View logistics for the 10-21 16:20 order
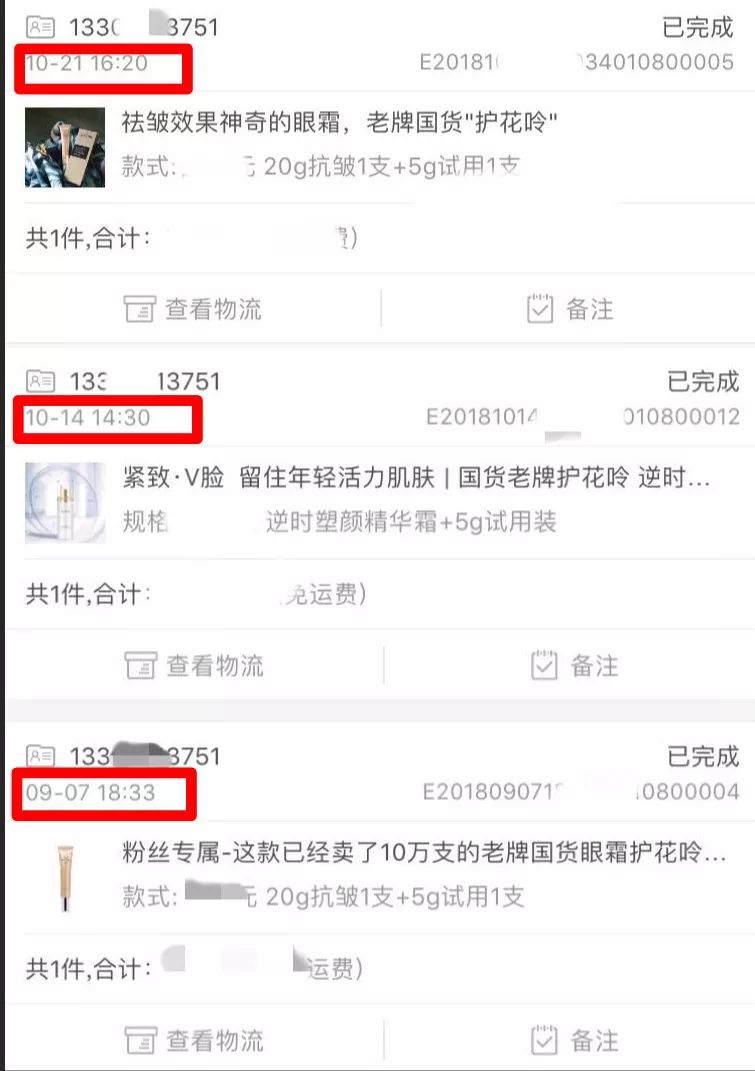The width and height of the screenshot is (755, 1071). click(x=193, y=309)
